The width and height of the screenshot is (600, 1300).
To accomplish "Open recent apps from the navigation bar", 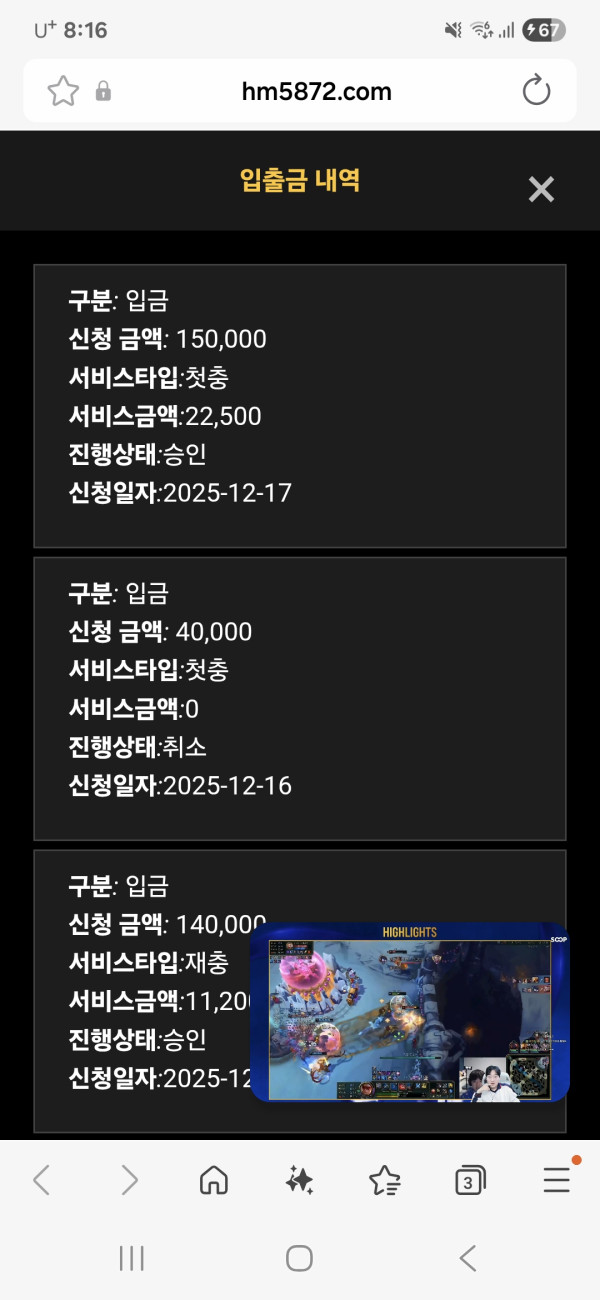I will pos(132,1258).
